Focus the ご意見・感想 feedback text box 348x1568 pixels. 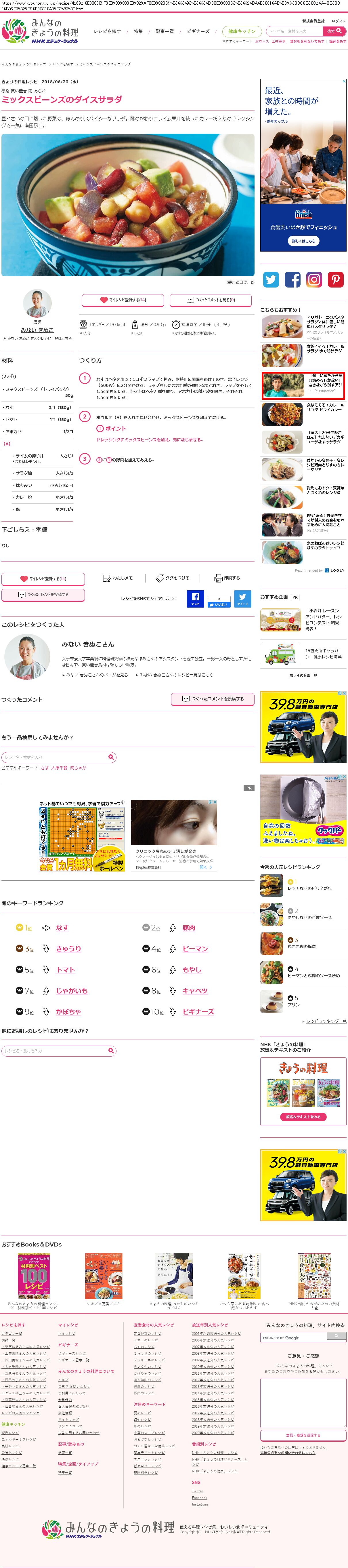pyautogui.click(x=303, y=1402)
